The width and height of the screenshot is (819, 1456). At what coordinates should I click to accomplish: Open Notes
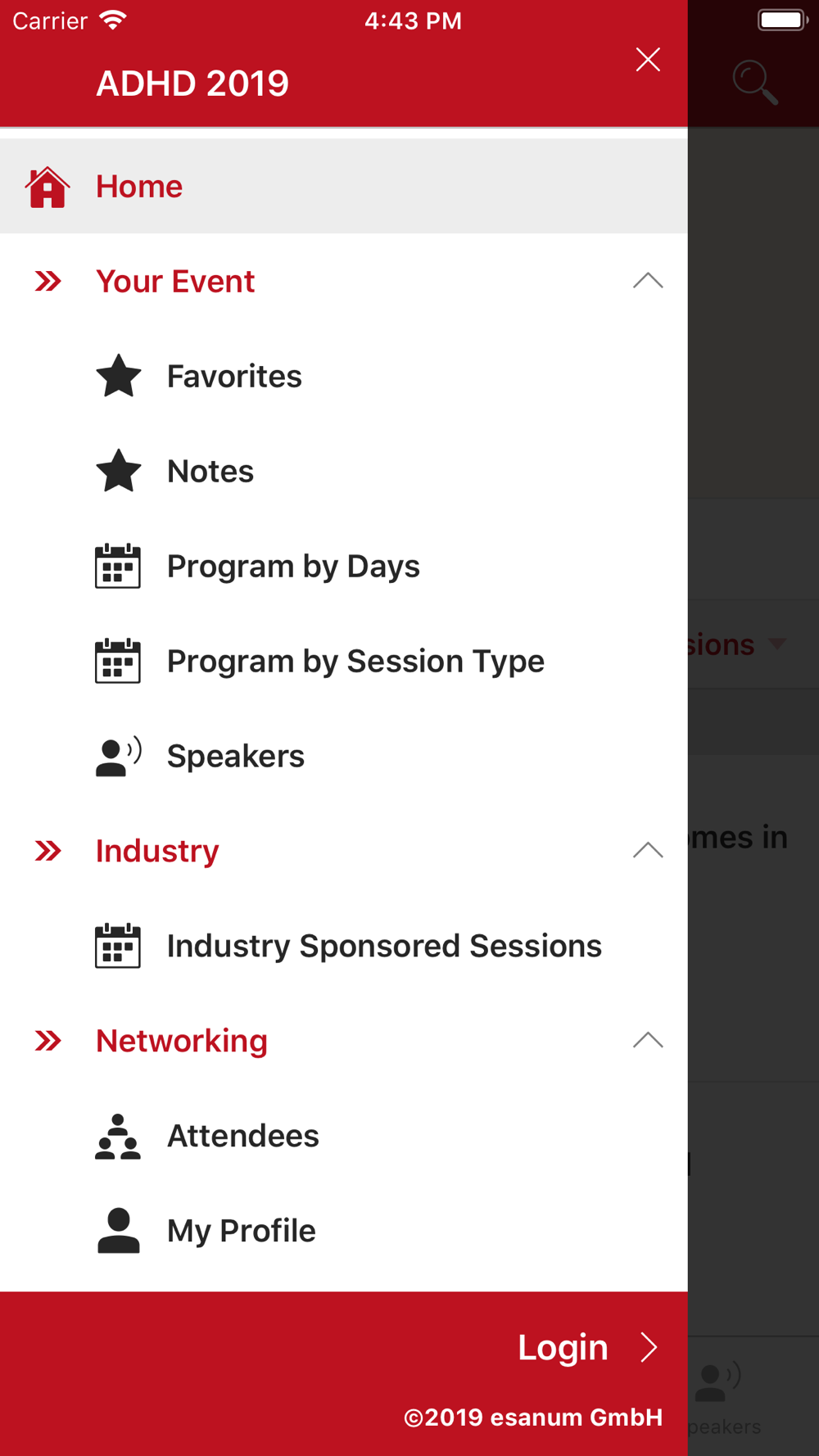(344, 471)
